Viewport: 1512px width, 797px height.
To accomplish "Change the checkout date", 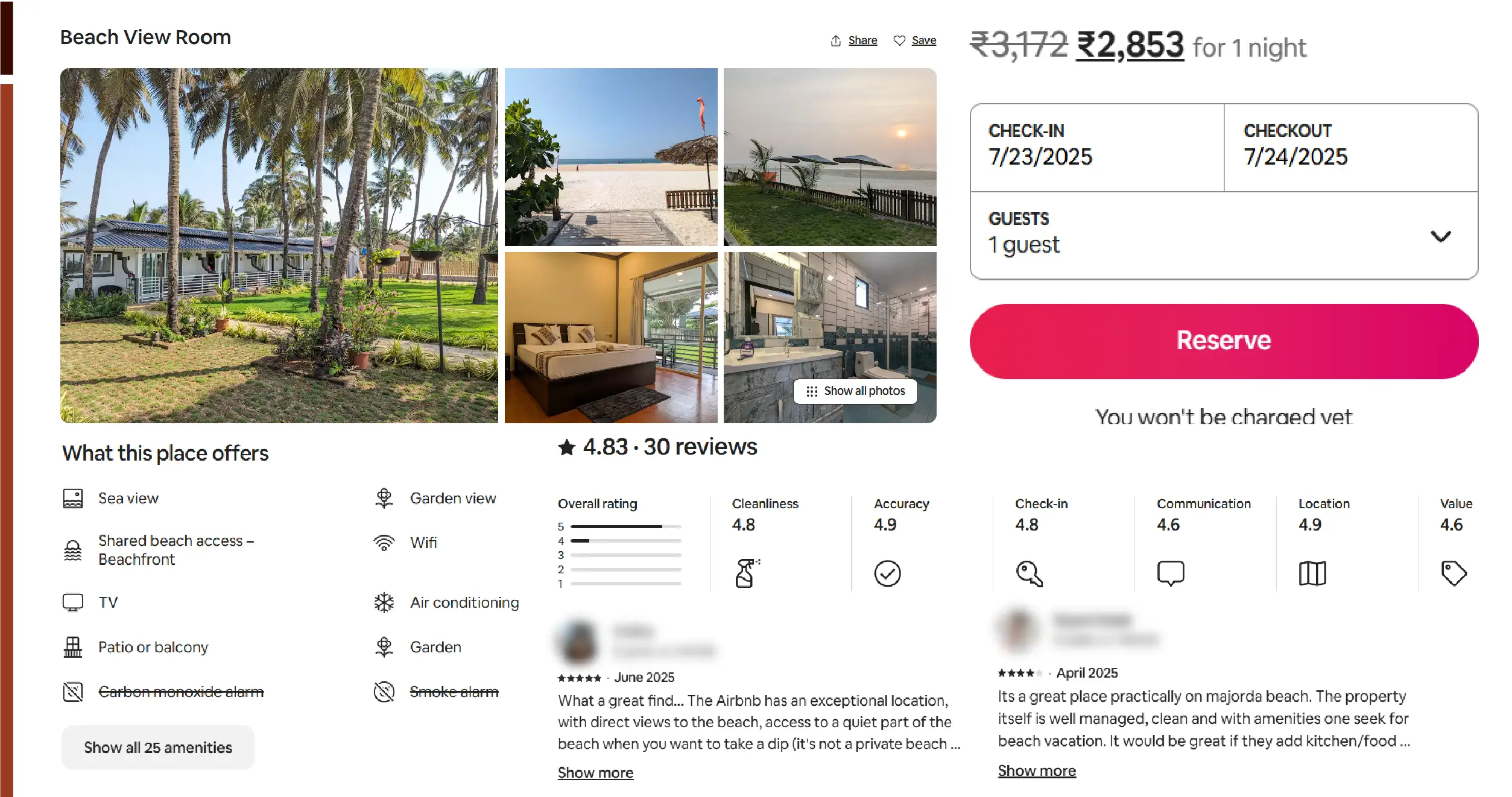I will pos(1351,148).
